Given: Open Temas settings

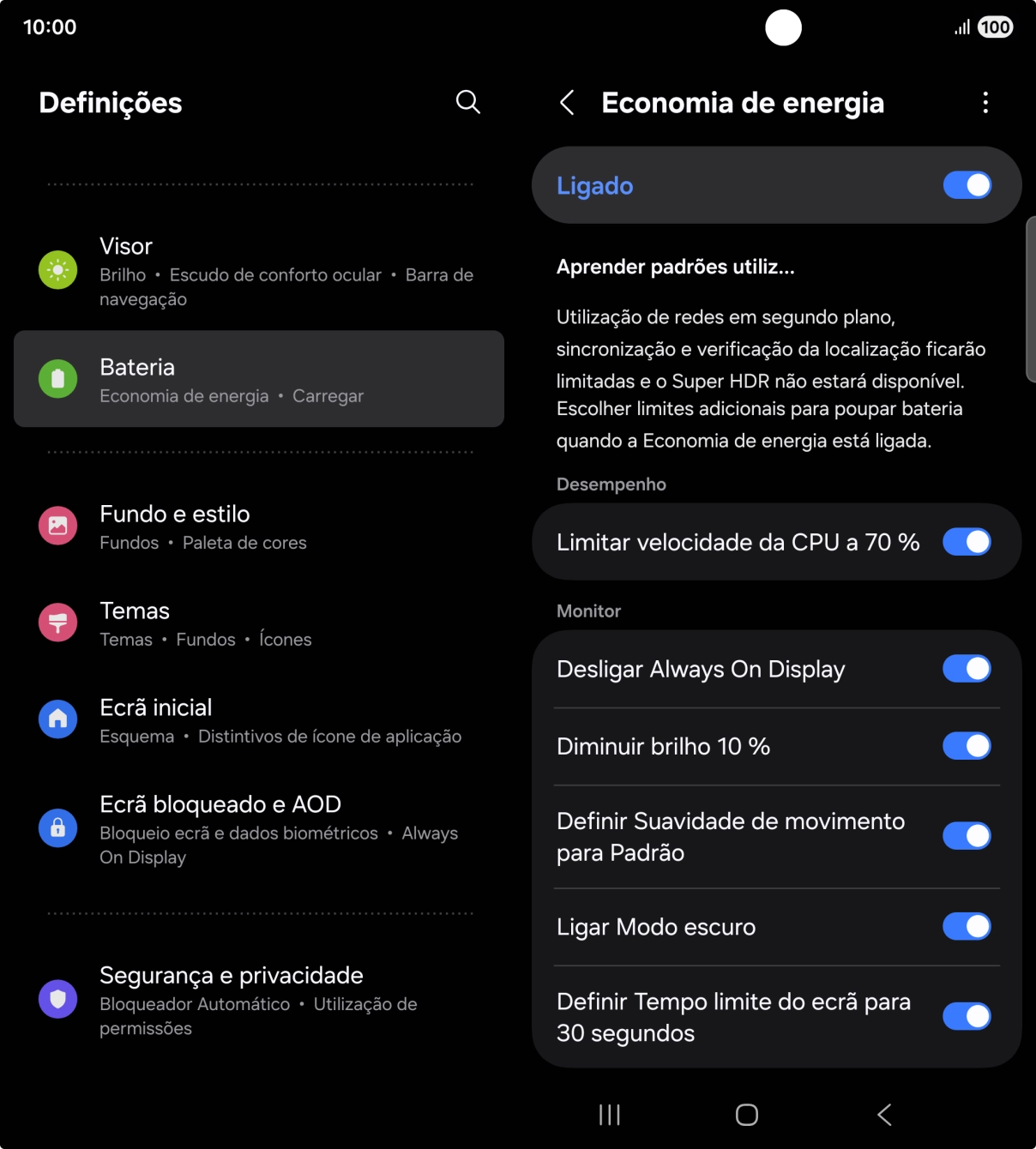Looking at the screenshot, I should pos(257,623).
